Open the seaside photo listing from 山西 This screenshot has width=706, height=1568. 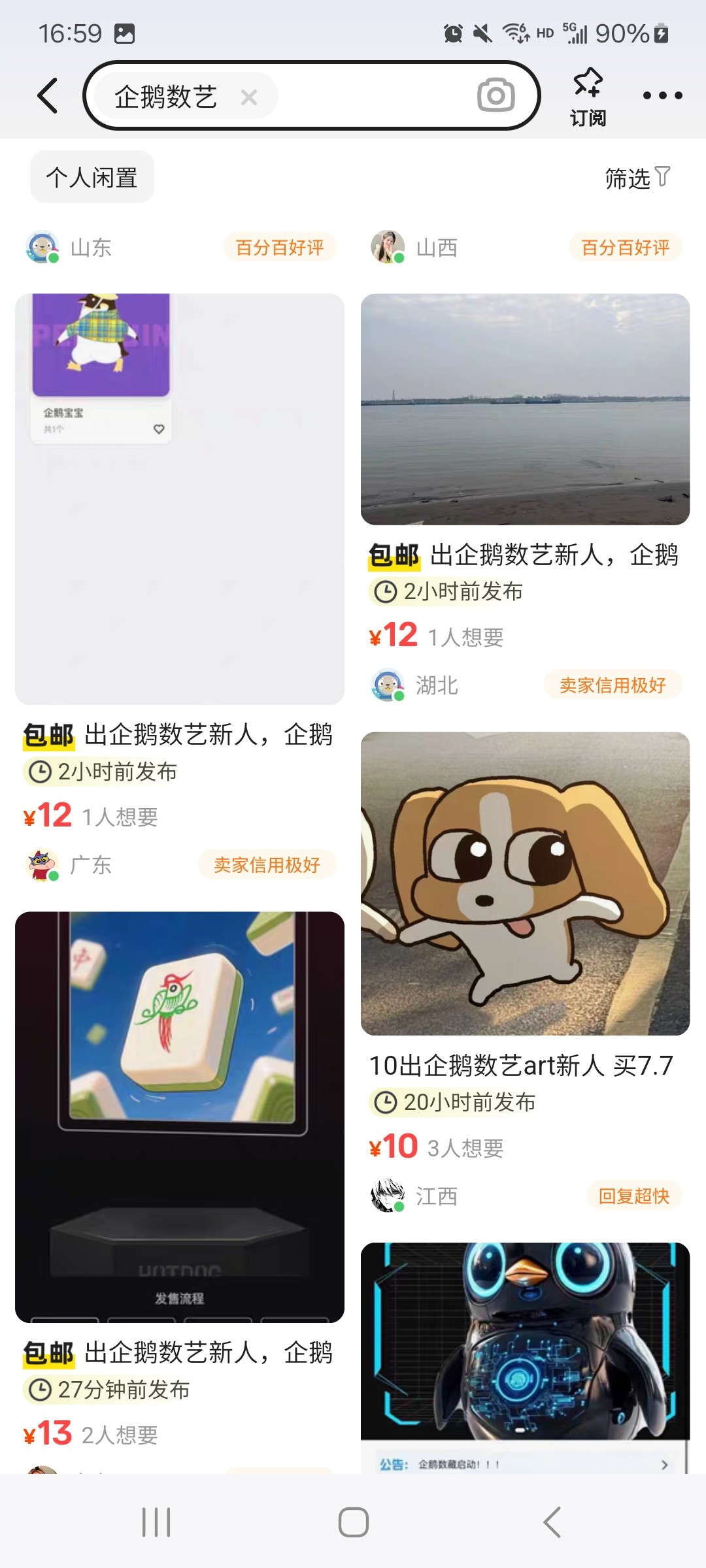coord(525,409)
